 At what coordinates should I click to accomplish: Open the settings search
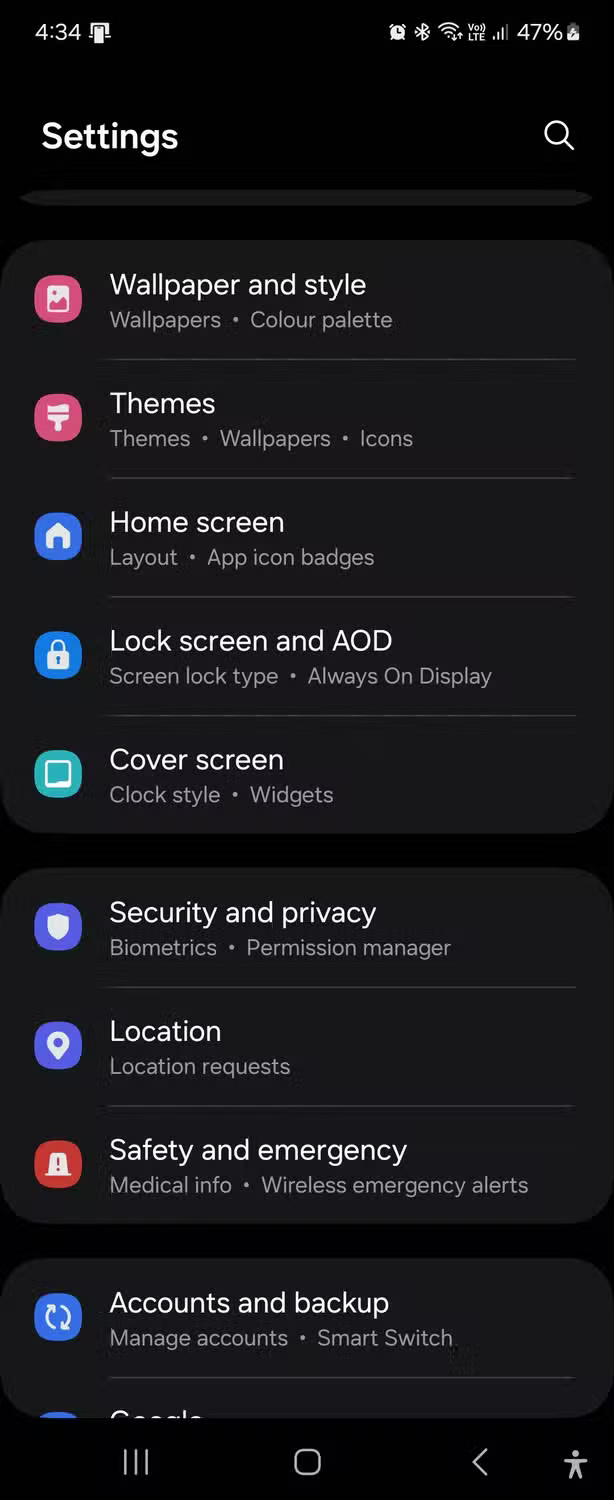(x=558, y=136)
